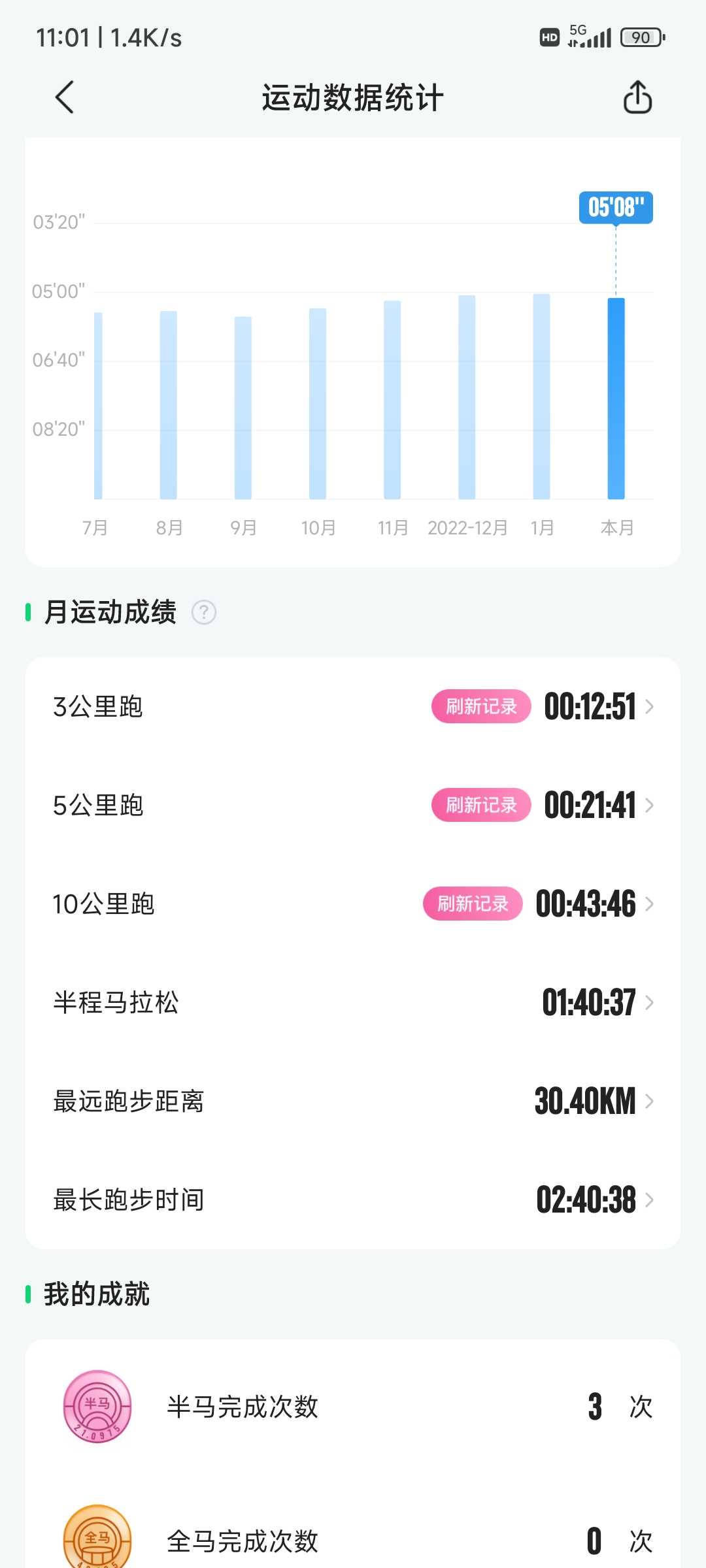Select the 2022-12月 bar in the chart
Screen dimensions: 706x1568
[467, 397]
